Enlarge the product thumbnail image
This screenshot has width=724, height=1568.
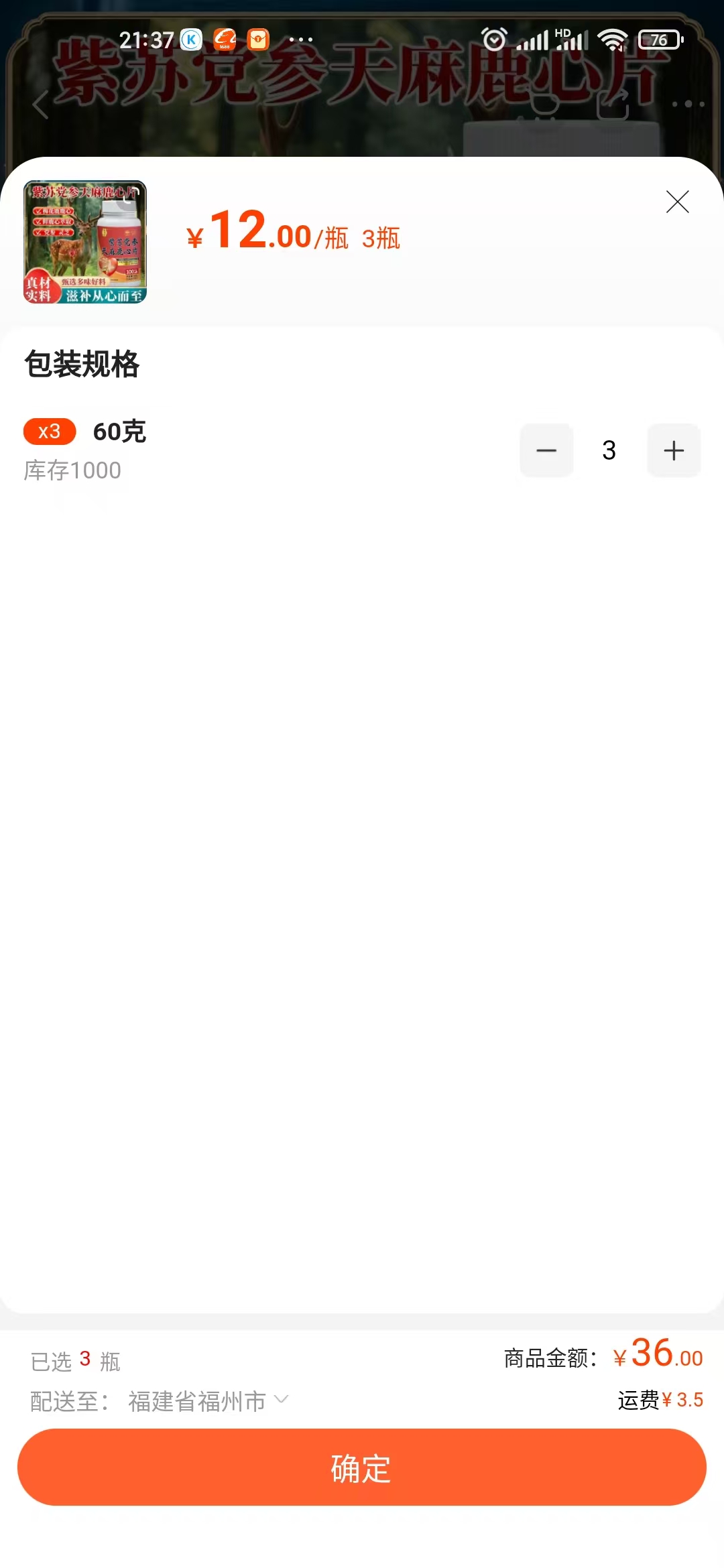pyautogui.click(x=85, y=242)
